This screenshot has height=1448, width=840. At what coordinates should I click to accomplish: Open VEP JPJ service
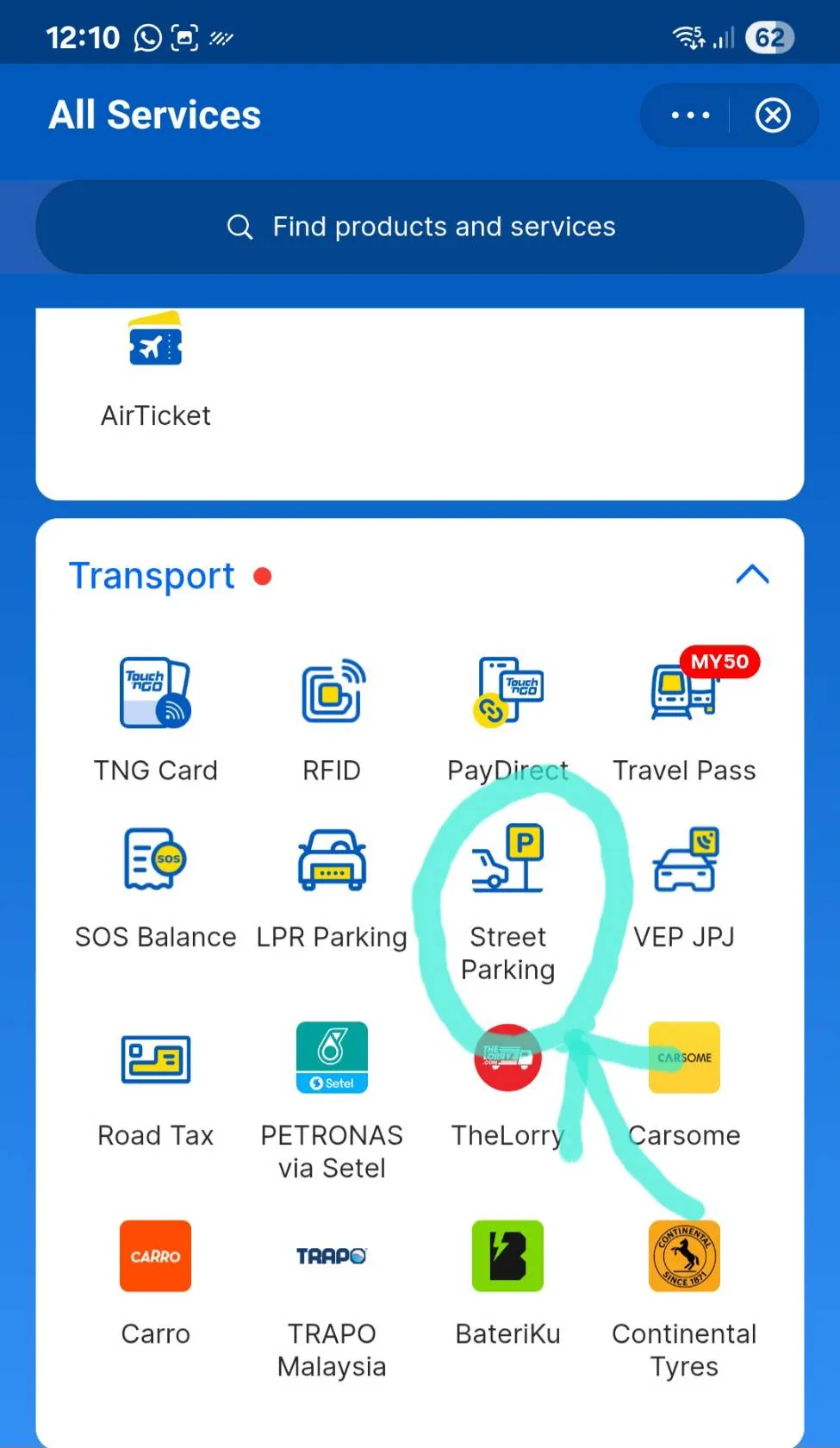[684, 885]
